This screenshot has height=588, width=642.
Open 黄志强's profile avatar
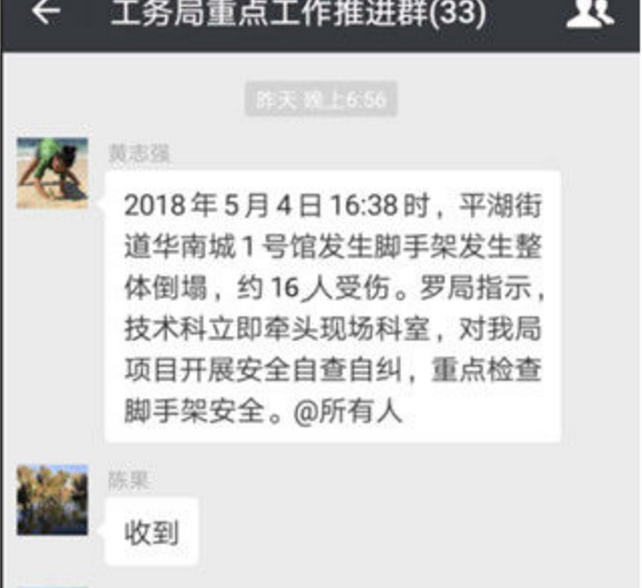52,172
